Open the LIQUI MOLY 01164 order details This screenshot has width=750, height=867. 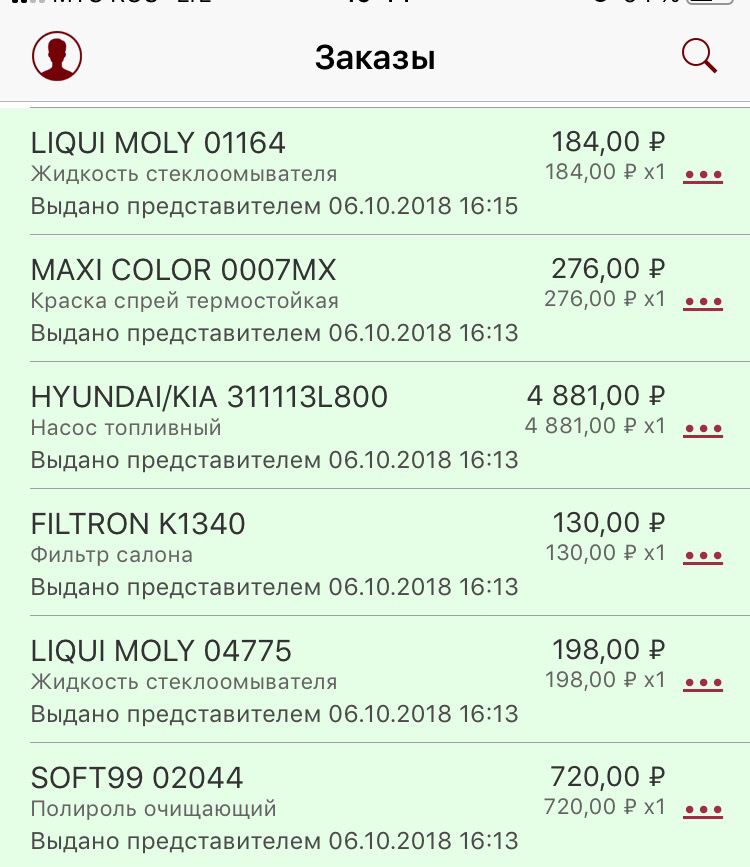[x=157, y=142]
